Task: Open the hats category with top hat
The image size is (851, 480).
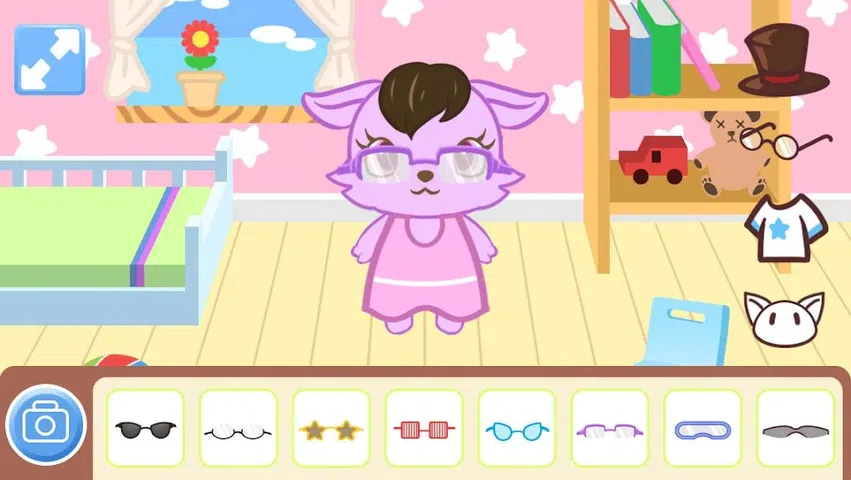Action: 783,62
